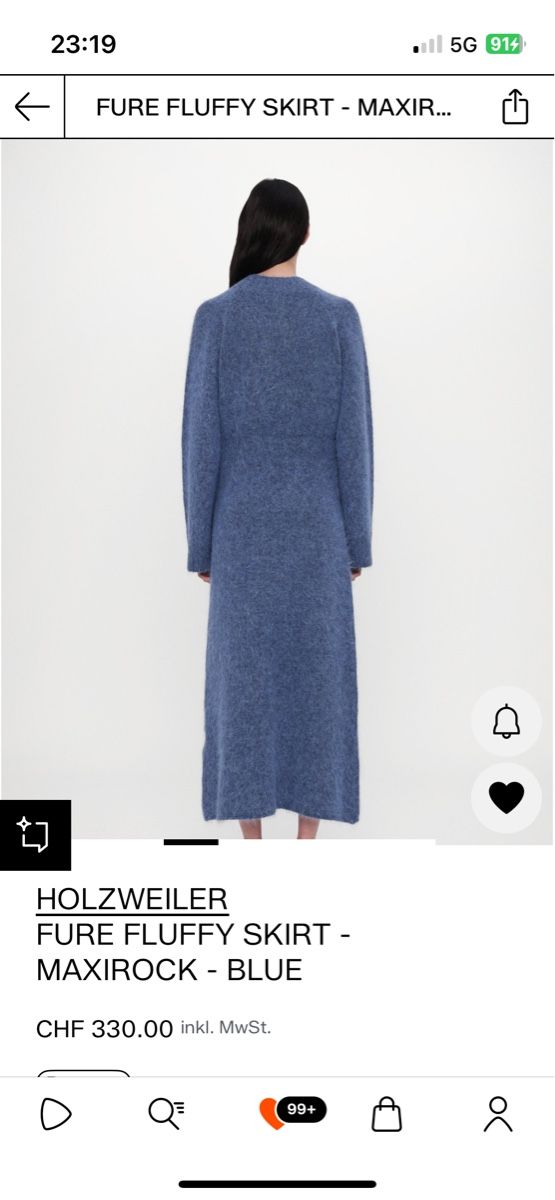
Task: Tap the bell to get product alerts
Action: tap(507, 721)
